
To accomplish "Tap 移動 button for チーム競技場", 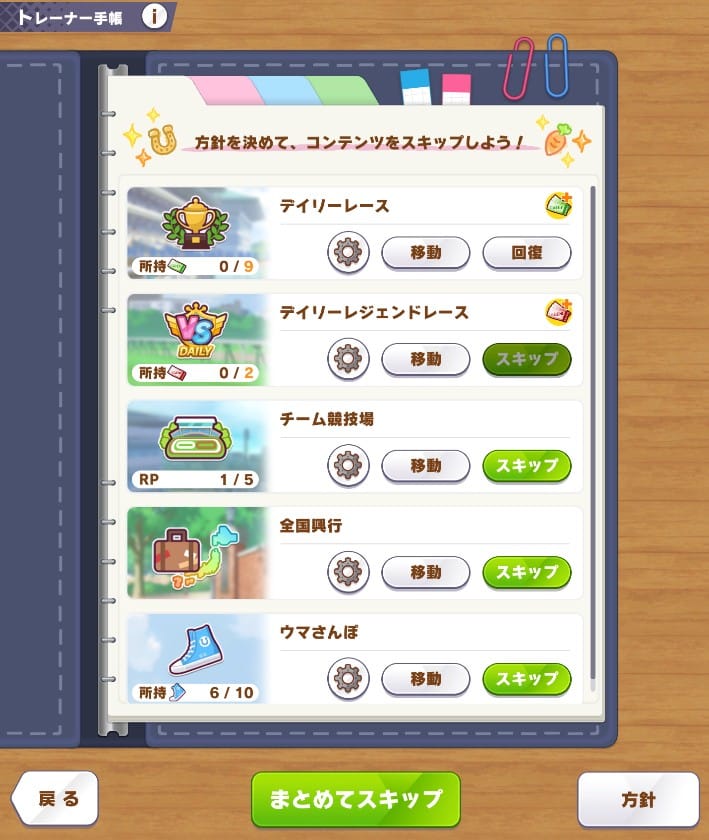I will [426, 466].
